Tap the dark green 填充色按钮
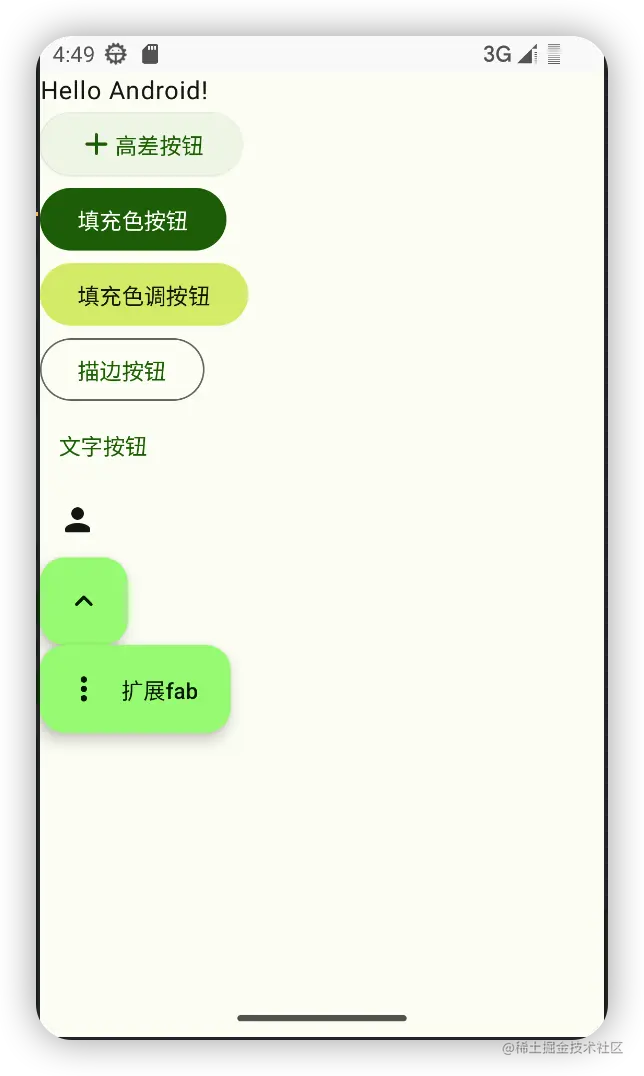644x1076 pixels. [133, 220]
